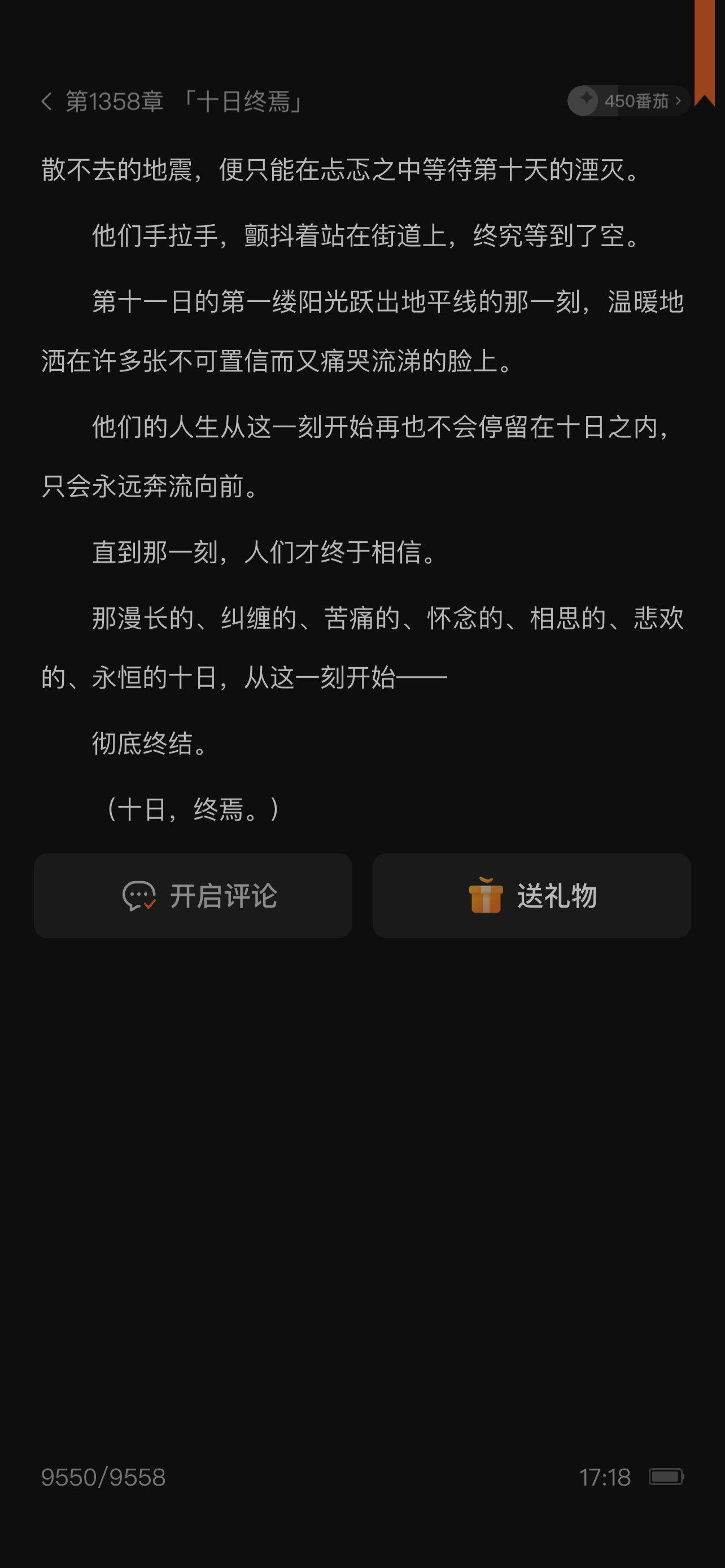Expand the chevron next to 450番茄

[680, 101]
